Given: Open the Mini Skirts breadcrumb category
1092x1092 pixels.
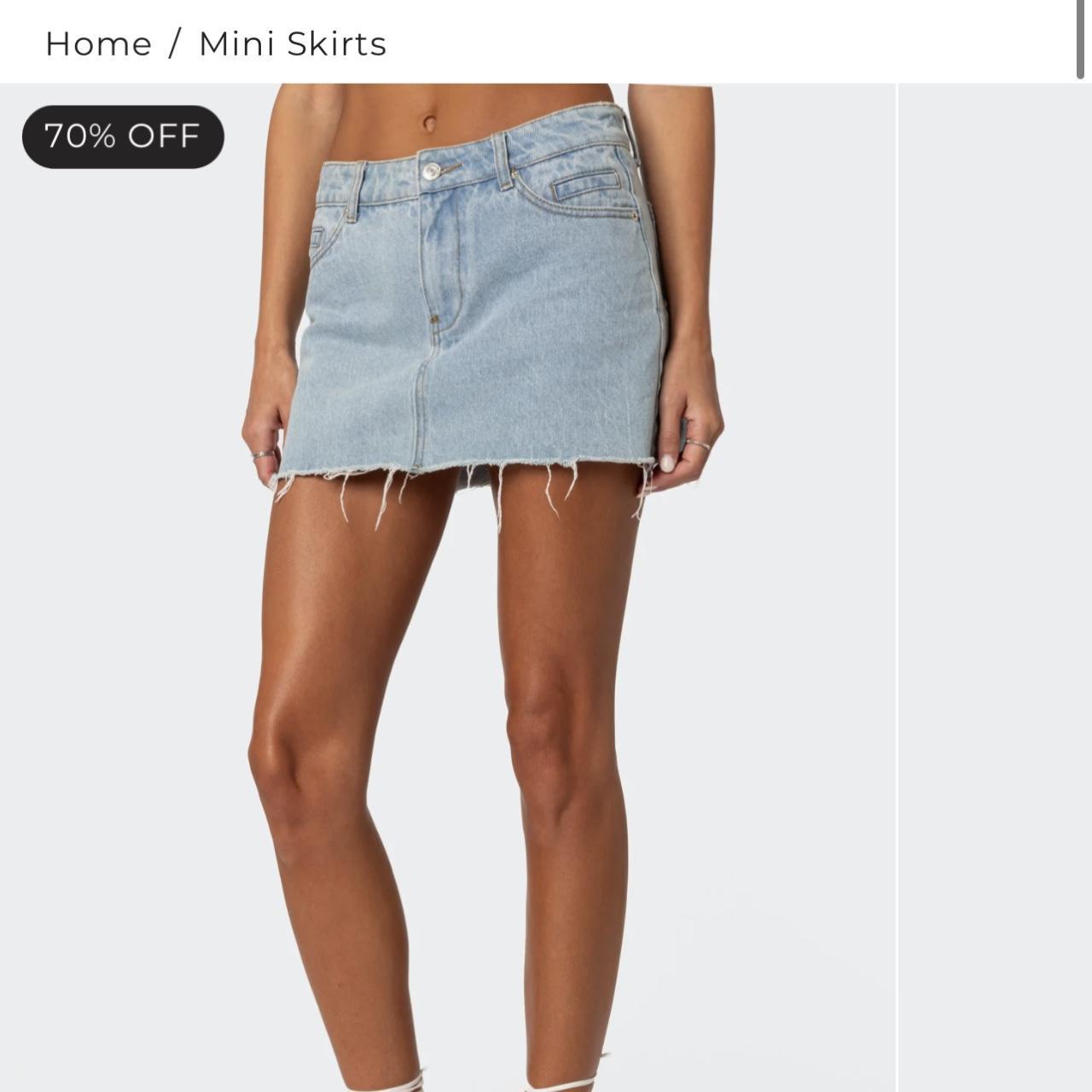Looking at the screenshot, I should click(x=293, y=44).
